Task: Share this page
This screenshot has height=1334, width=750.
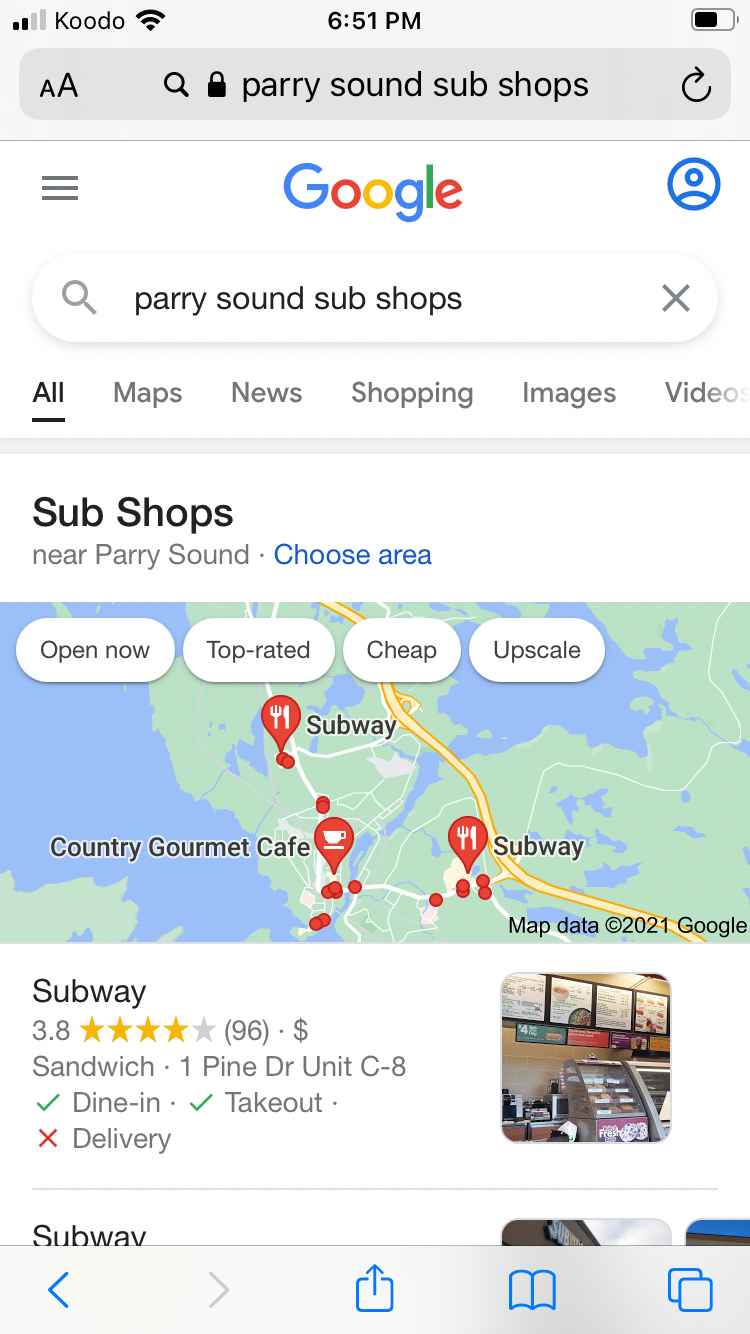Action: 375,1287
